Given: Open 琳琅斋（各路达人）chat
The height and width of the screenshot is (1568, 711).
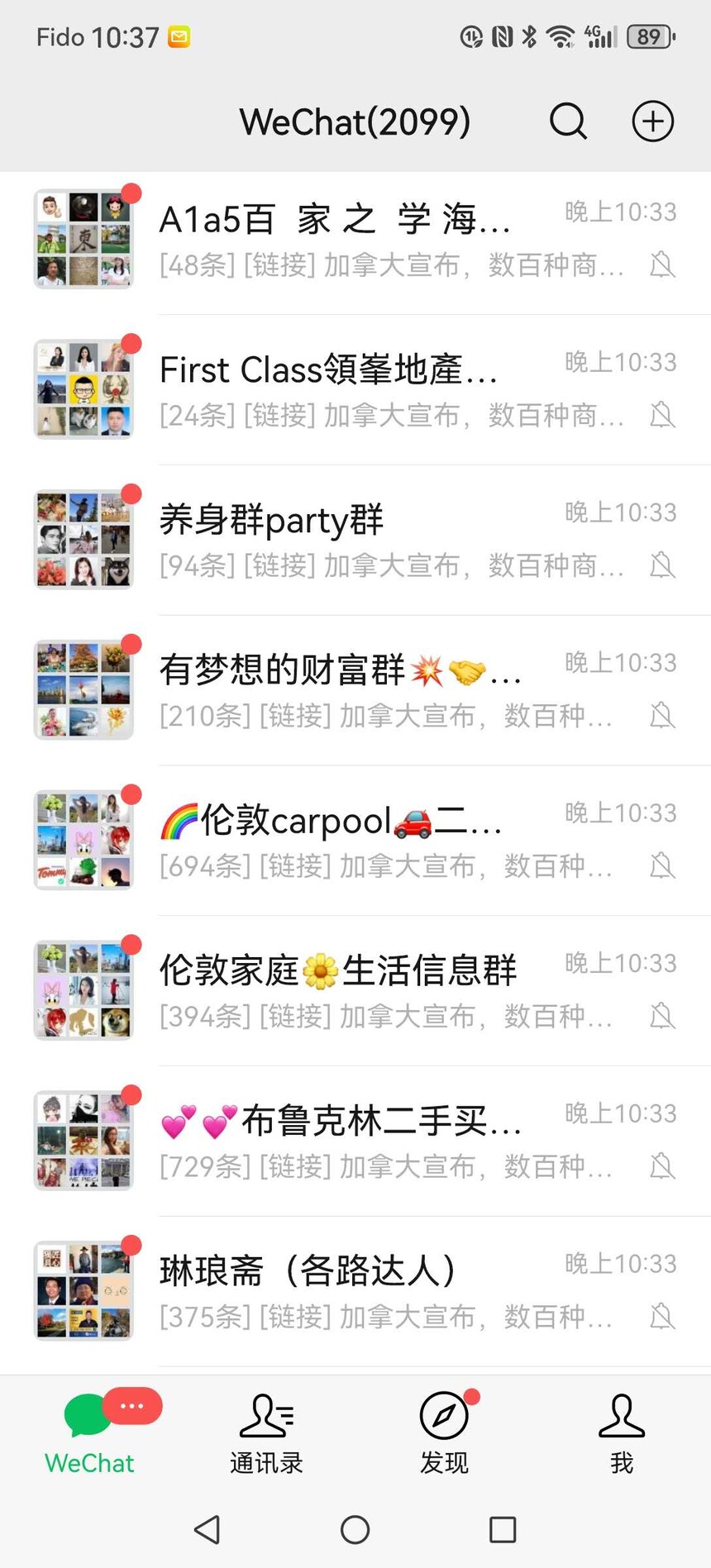Looking at the screenshot, I should click(x=355, y=1291).
